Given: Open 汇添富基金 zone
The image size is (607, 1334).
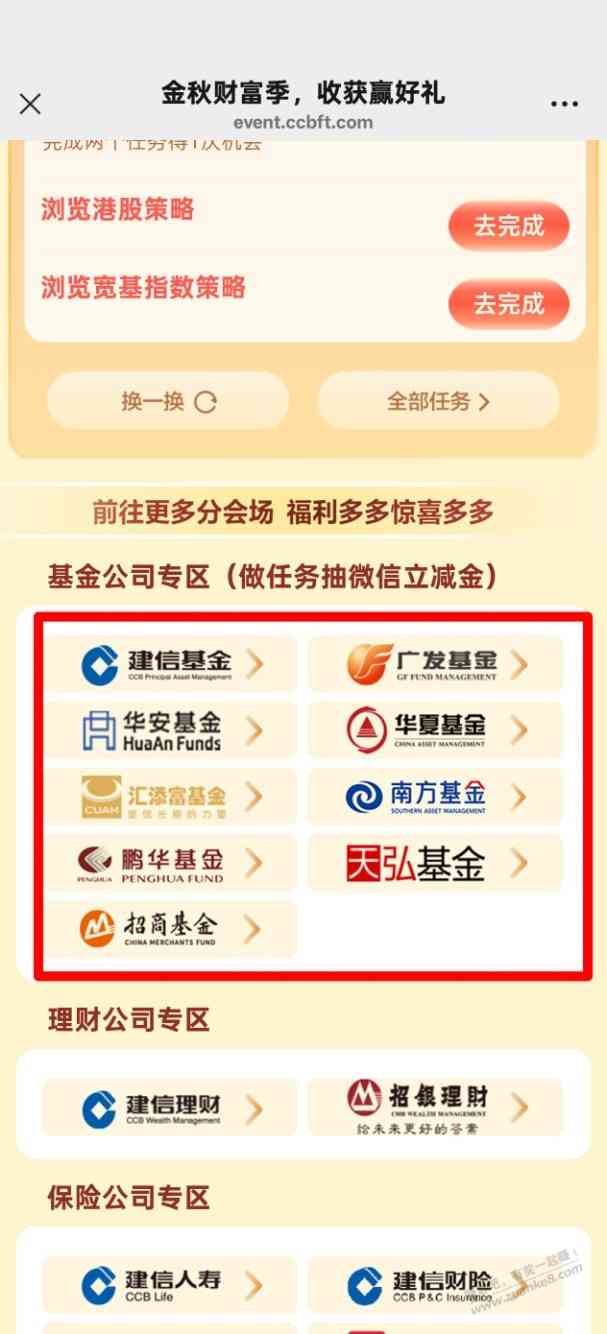Looking at the screenshot, I should click(x=170, y=797).
